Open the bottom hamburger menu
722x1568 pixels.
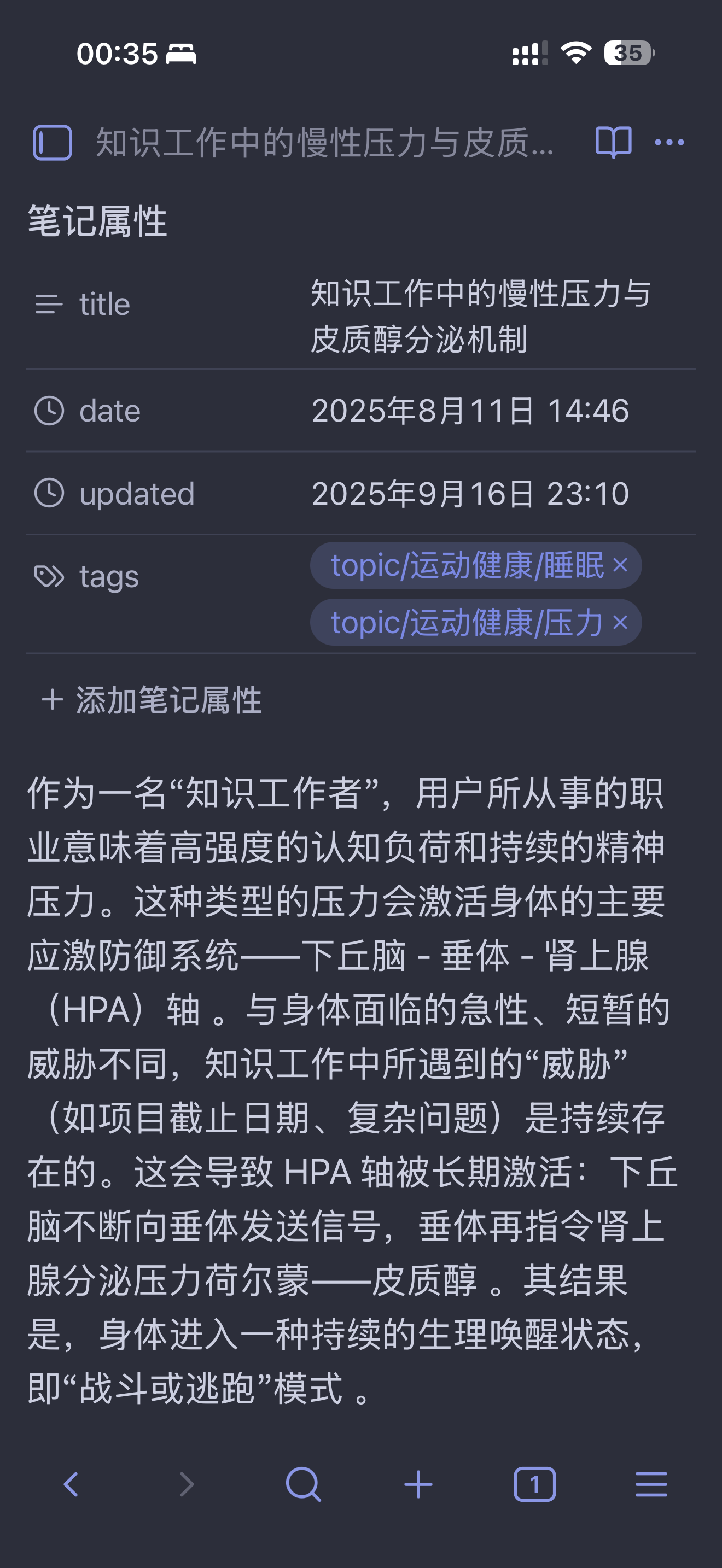(x=651, y=1484)
